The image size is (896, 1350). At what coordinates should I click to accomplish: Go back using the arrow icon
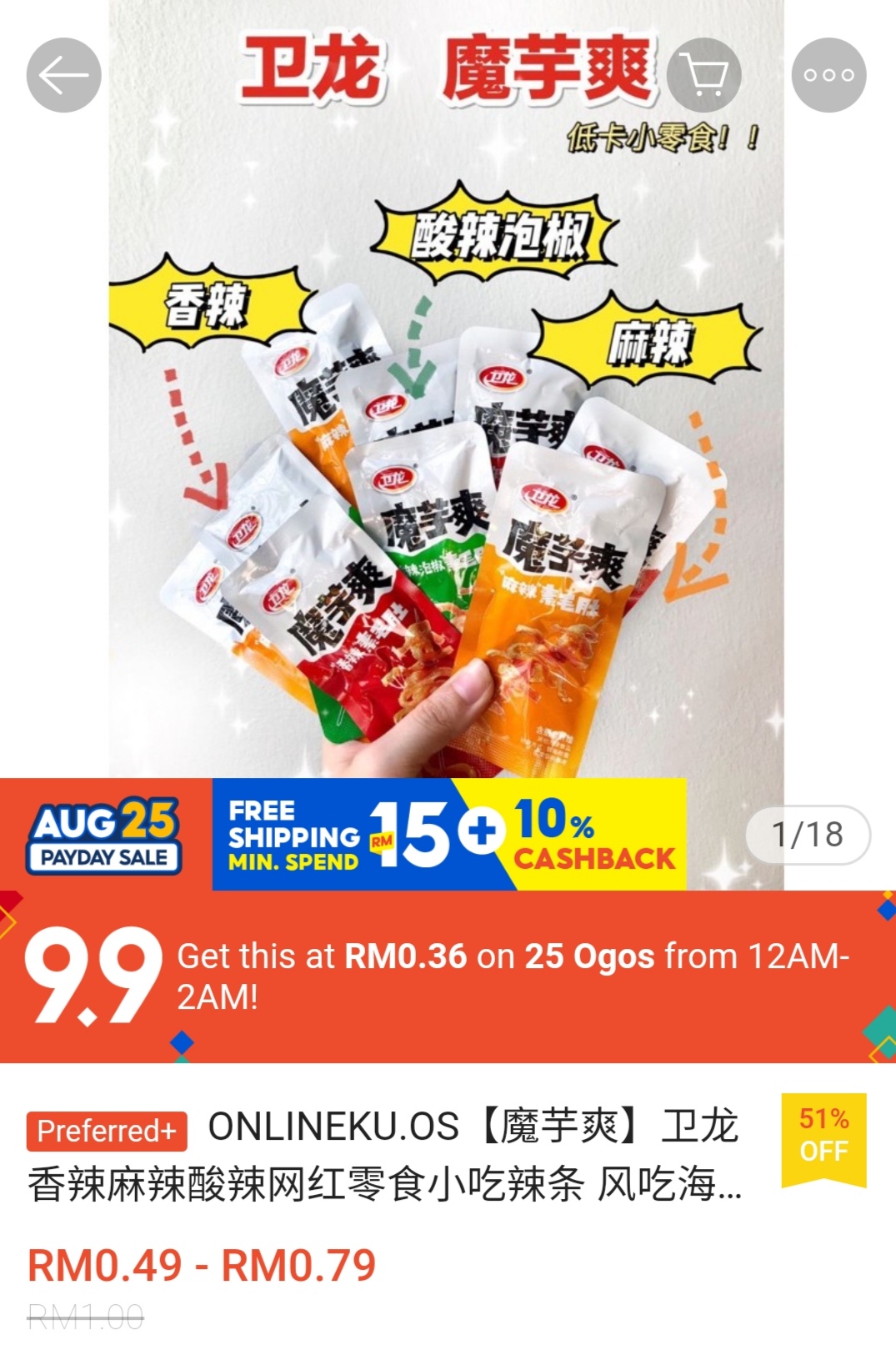point(63,75)
